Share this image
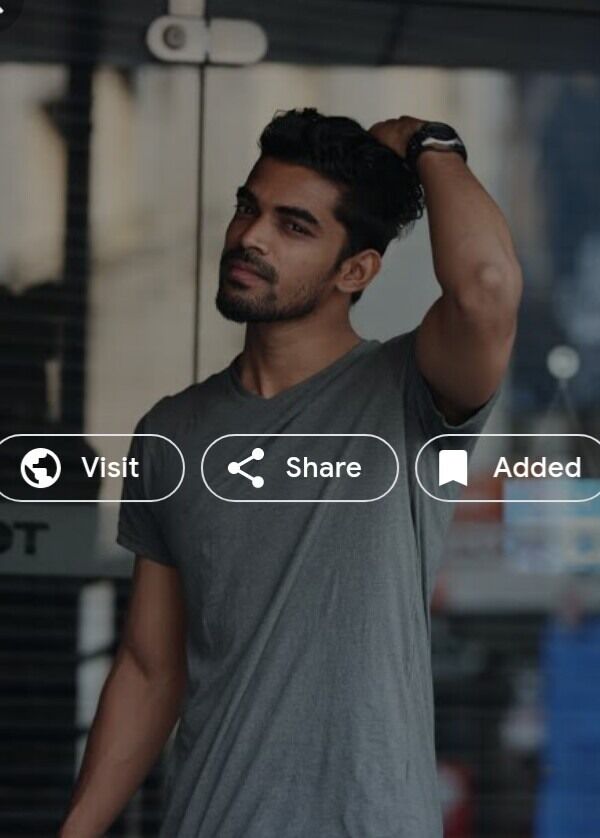Viewport: 600px width, 838px height. [x=299, y=467]
